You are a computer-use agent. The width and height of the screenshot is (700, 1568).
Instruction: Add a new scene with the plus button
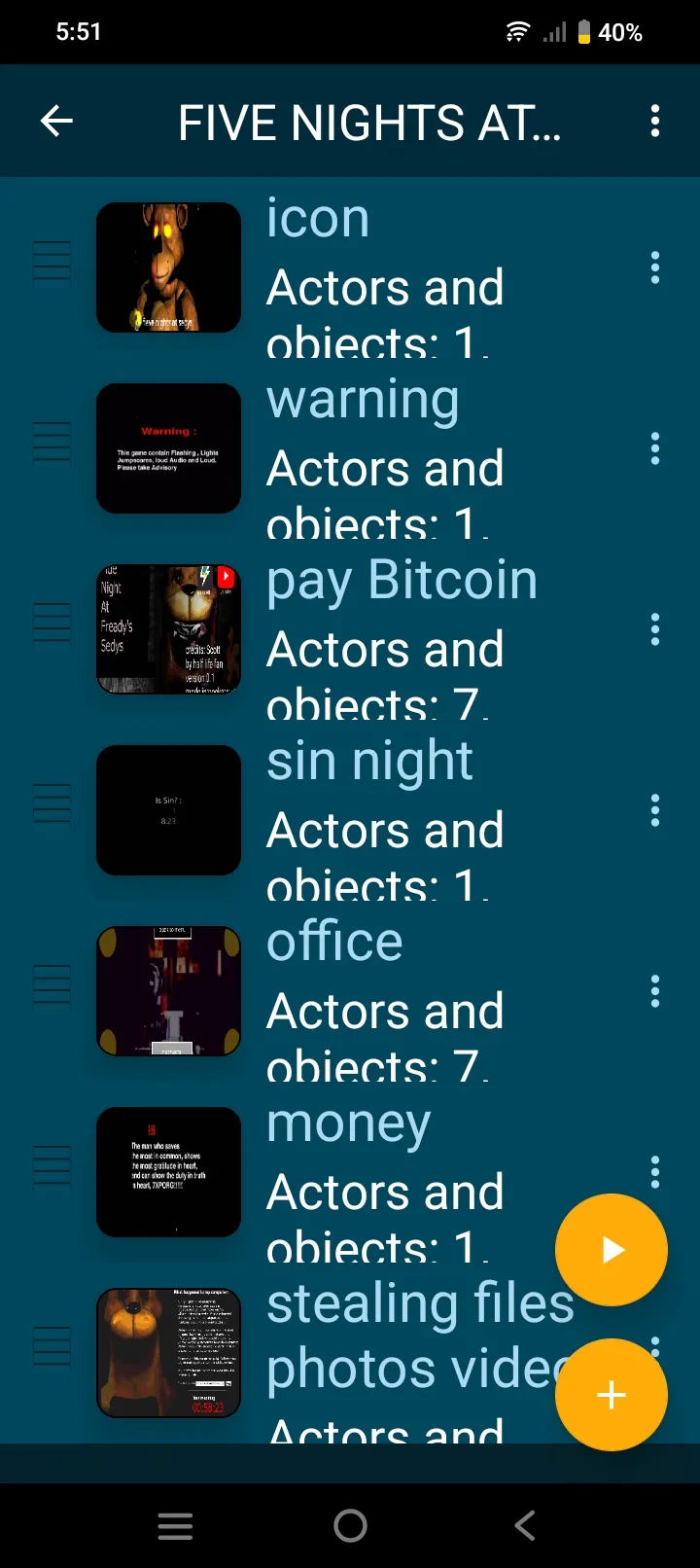(611, 1395)
